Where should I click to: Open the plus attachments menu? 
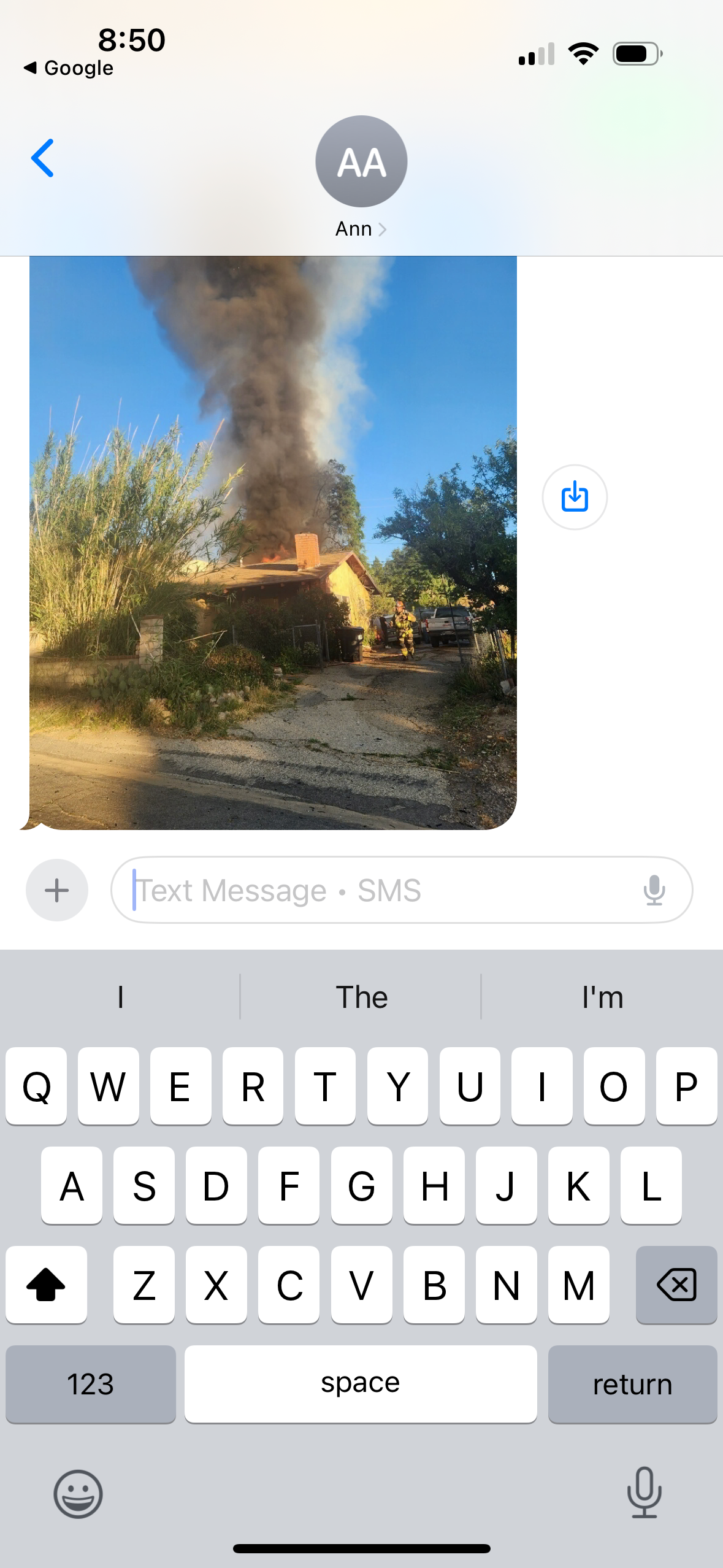[57, 890]
